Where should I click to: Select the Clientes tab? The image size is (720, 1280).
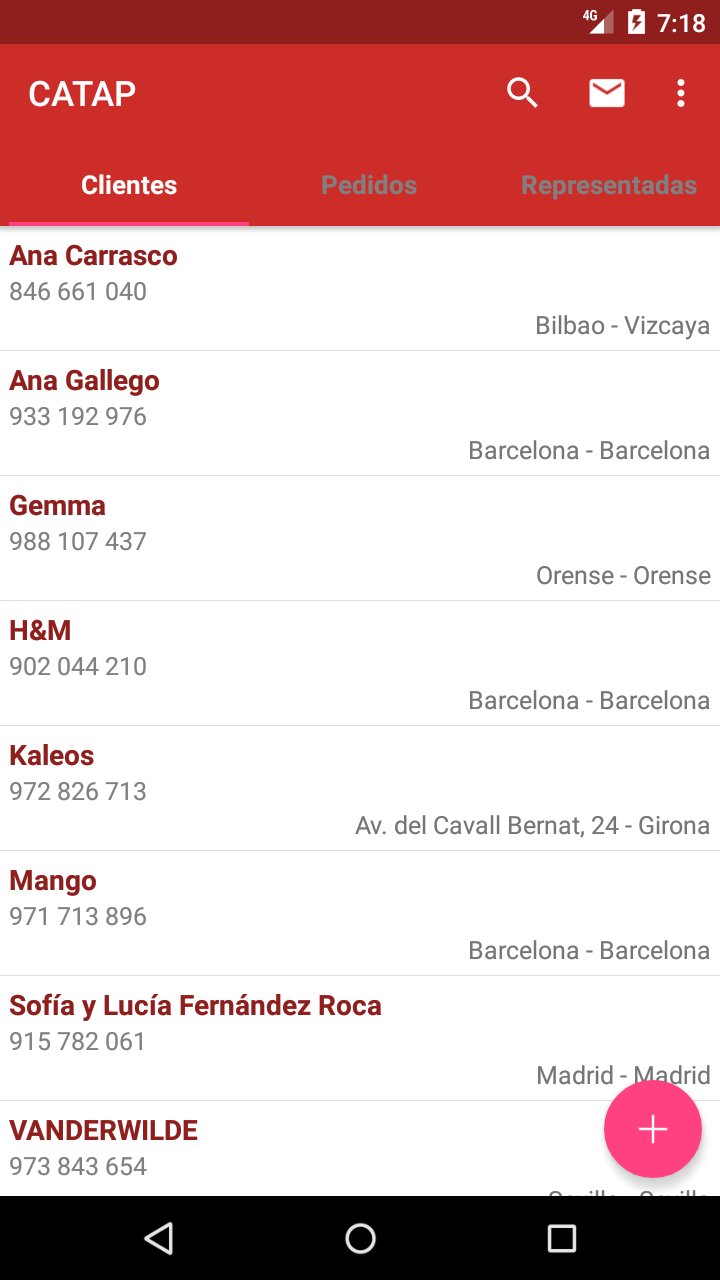point(128,185)
